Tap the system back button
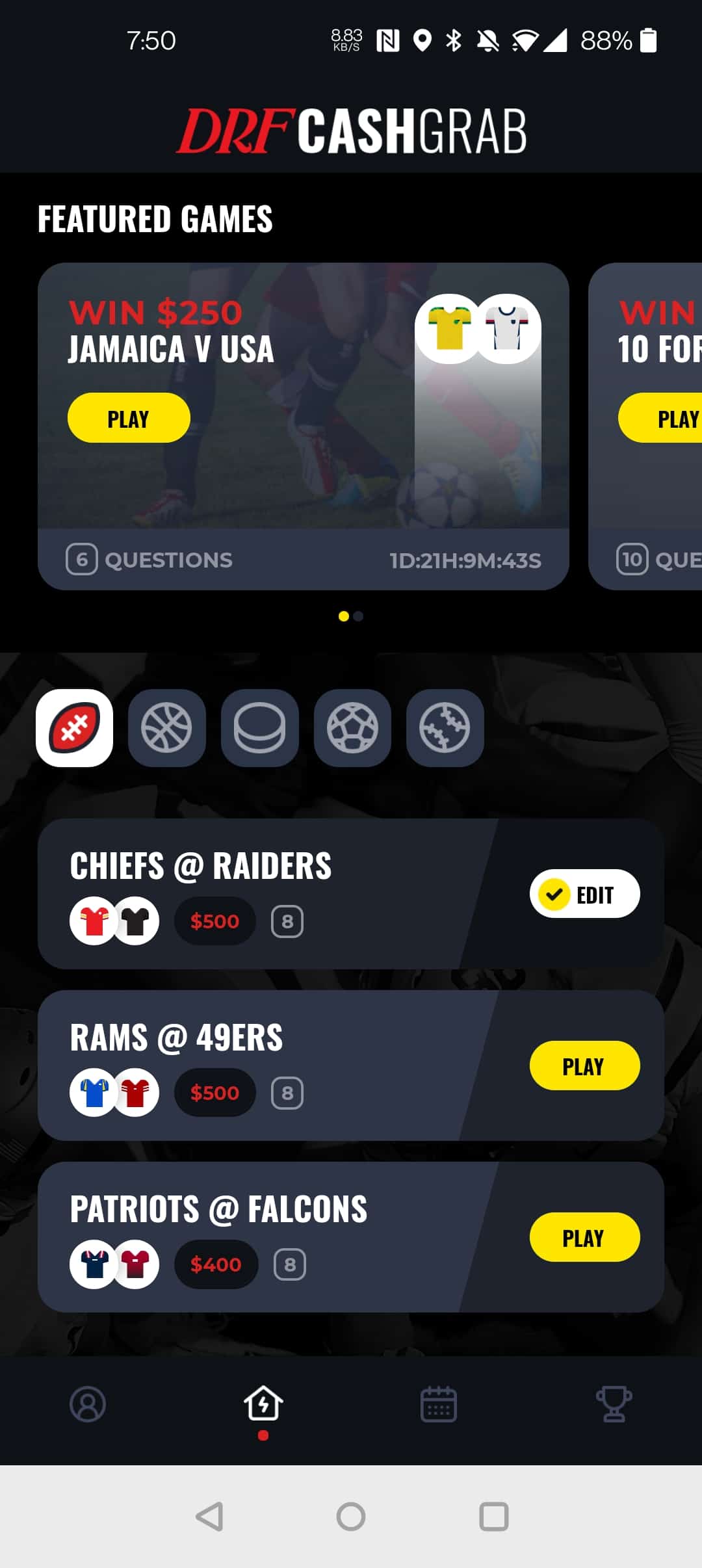The width and height of the screenshot is (702, 1568). tap(209, 1517)
